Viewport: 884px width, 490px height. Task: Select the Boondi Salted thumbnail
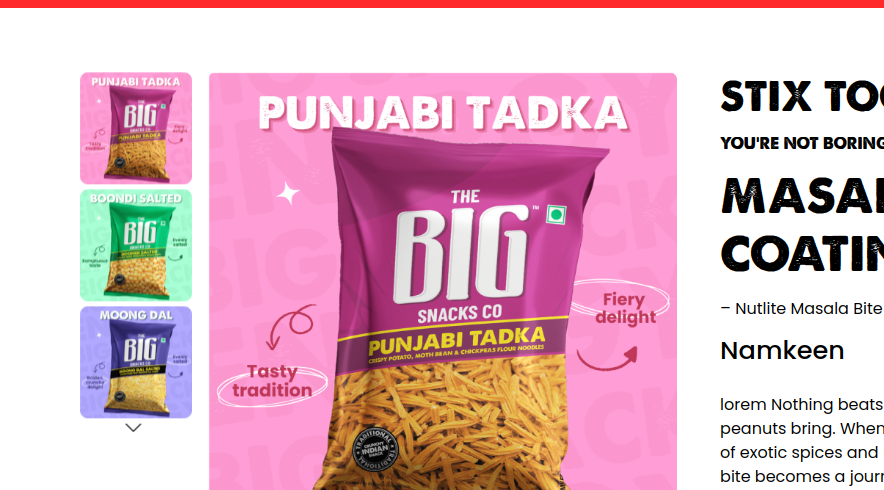pyautogui.click(x=136, y=245)
